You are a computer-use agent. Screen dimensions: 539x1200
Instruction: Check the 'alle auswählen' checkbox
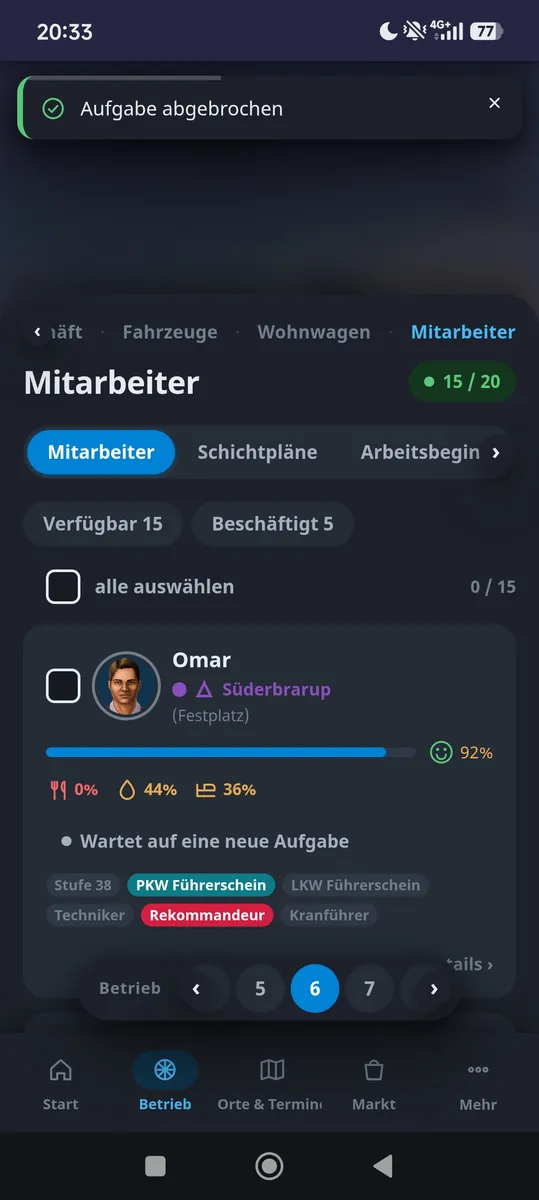[x=63, y=587]
